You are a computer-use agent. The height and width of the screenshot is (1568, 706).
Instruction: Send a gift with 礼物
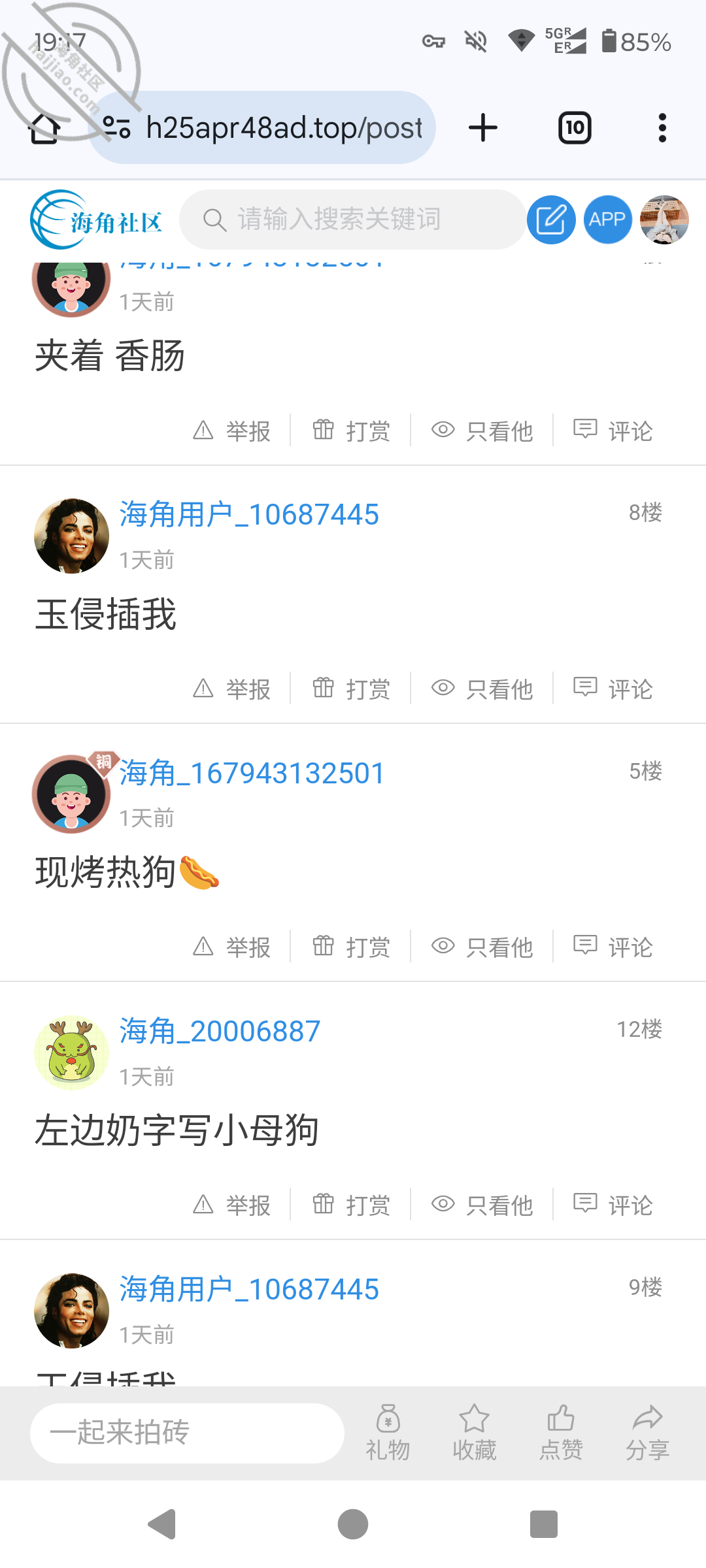click(388, 1433)
